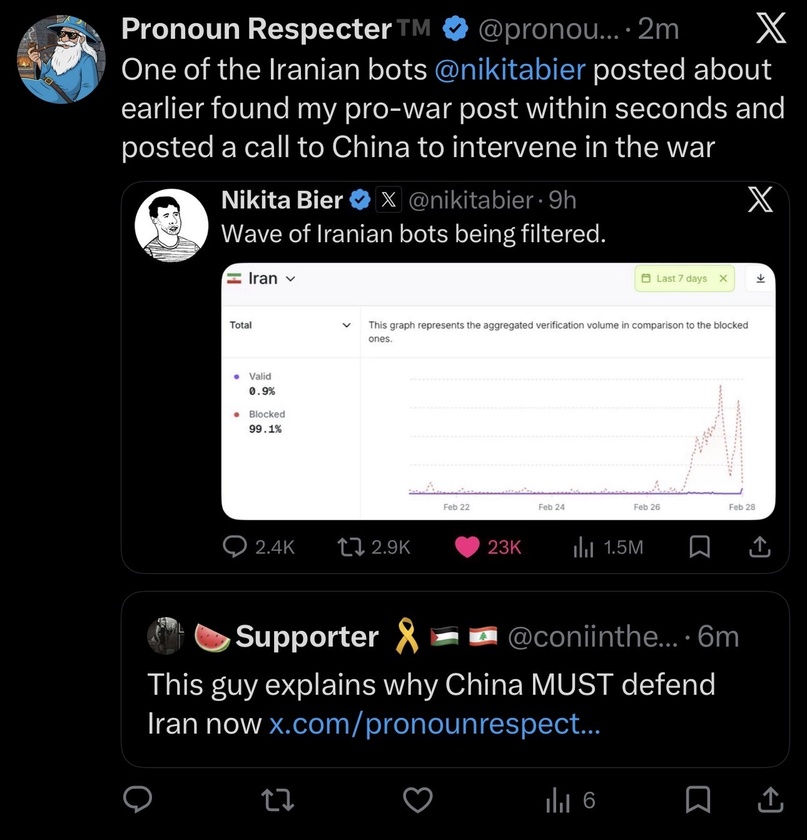View analytics showing 1.5M views
The image size is (807, 840).
[607, 546]
